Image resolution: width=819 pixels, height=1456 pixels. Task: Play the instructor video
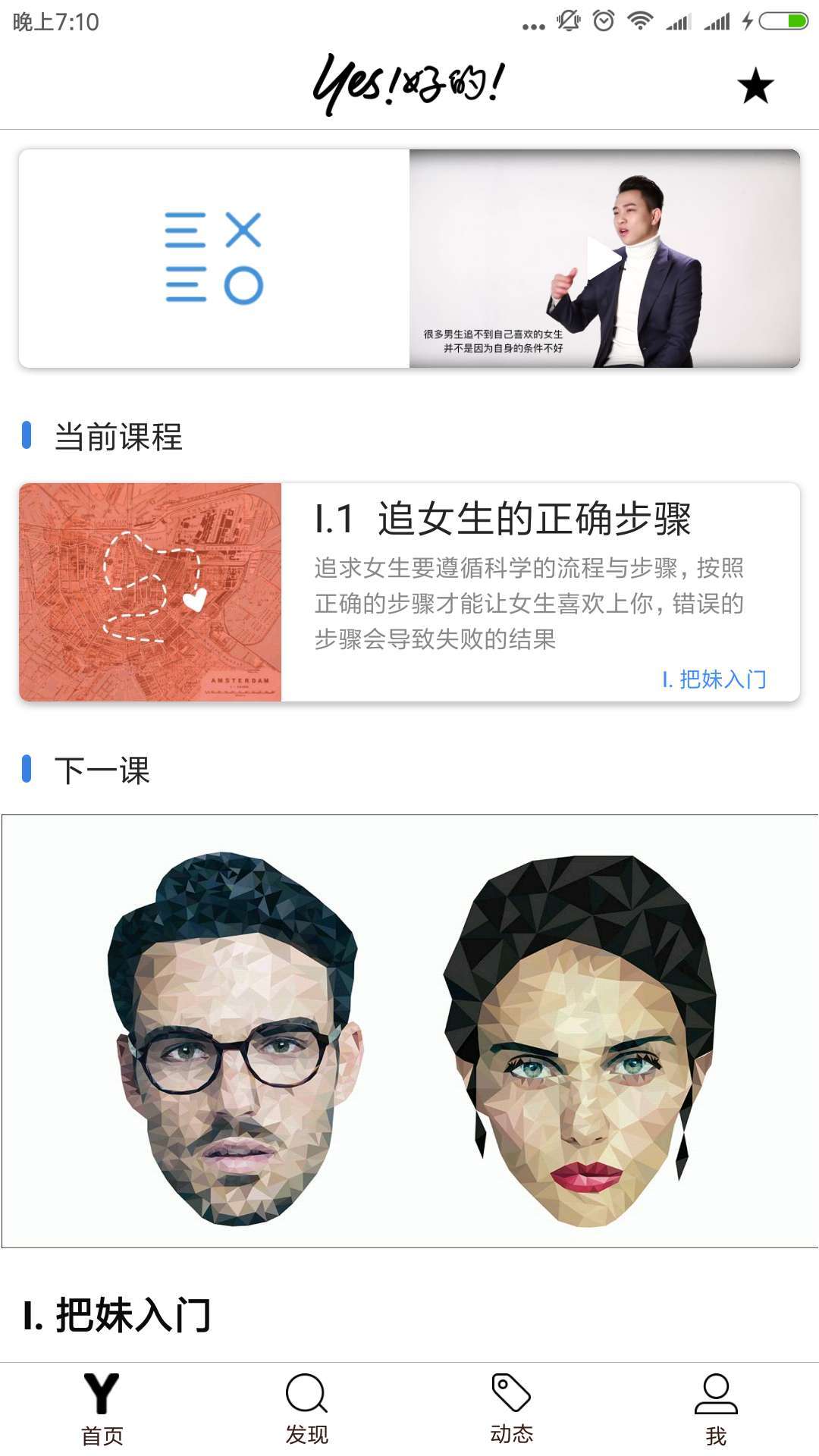(x=604, y=259)
